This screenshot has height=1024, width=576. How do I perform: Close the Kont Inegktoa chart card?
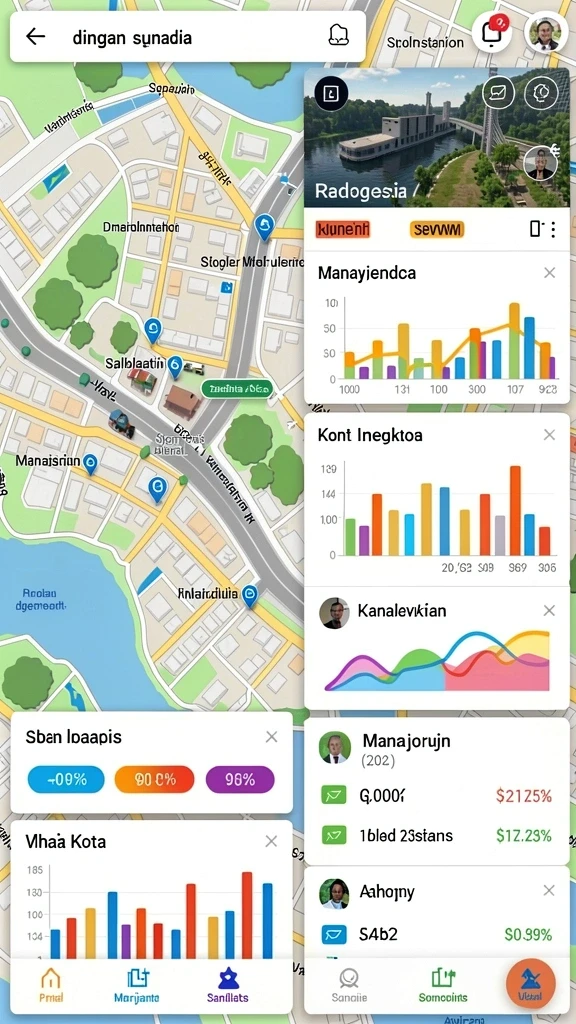pyautogui.click(x=550, y=435)
